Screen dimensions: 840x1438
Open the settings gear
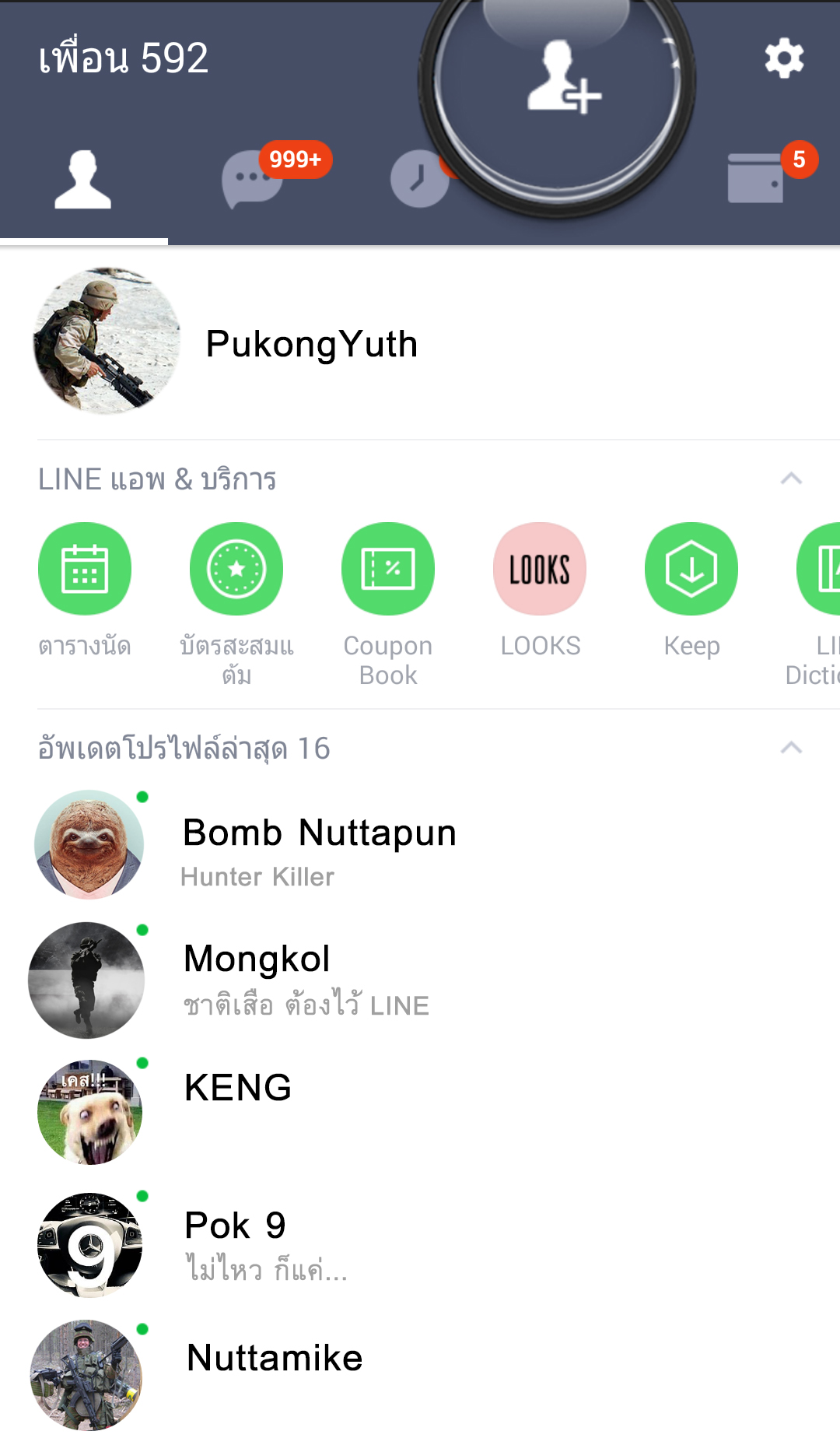click(783, 58)
